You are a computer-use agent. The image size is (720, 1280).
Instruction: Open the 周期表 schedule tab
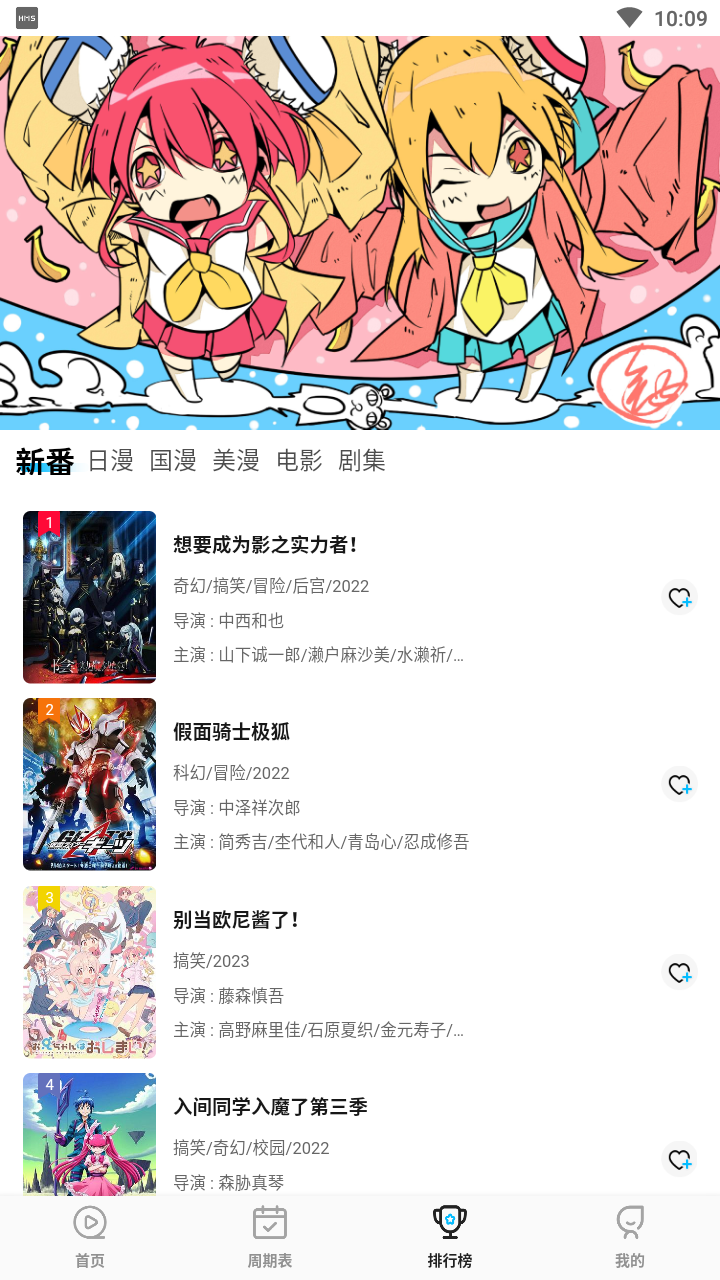(x=270, y=1237)
